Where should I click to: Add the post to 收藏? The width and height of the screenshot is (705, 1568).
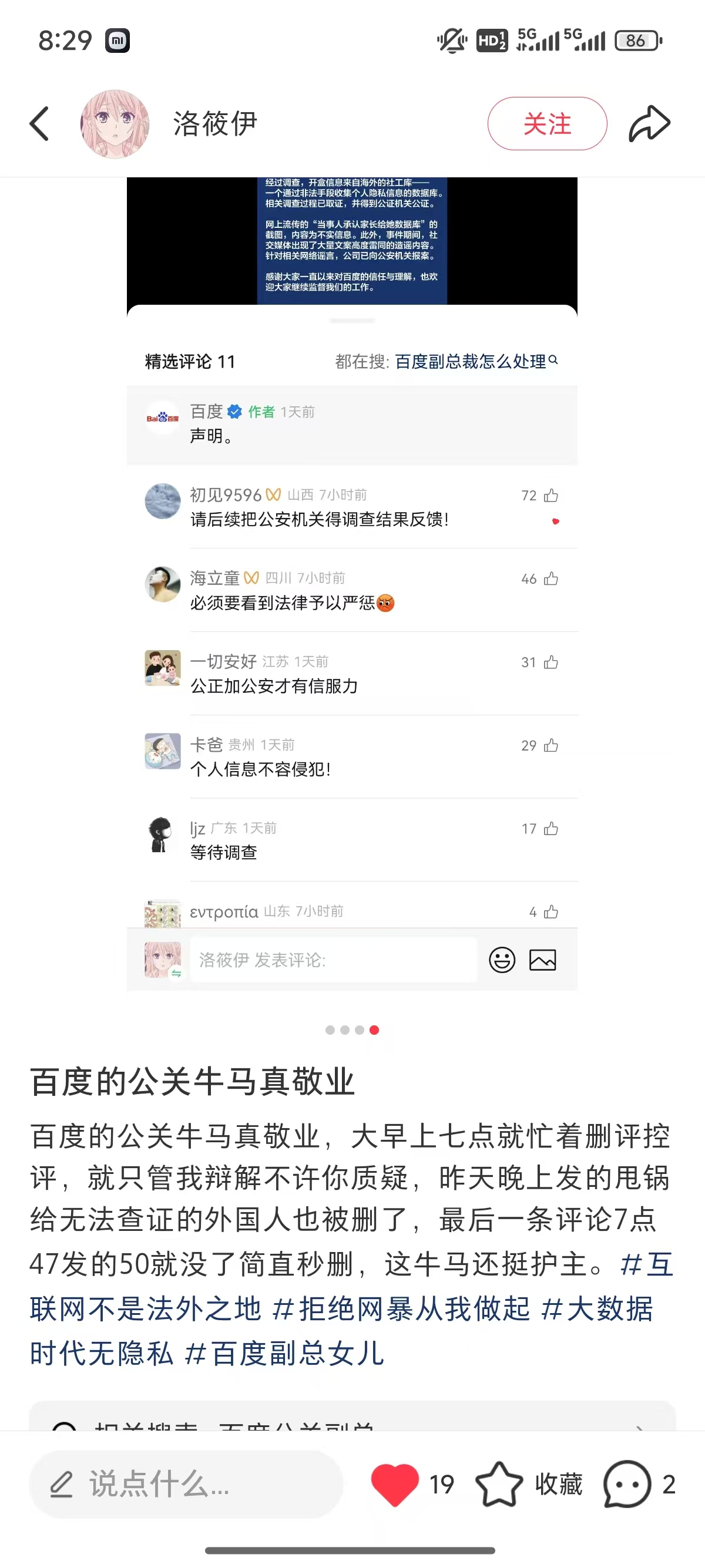(528, 1484)
